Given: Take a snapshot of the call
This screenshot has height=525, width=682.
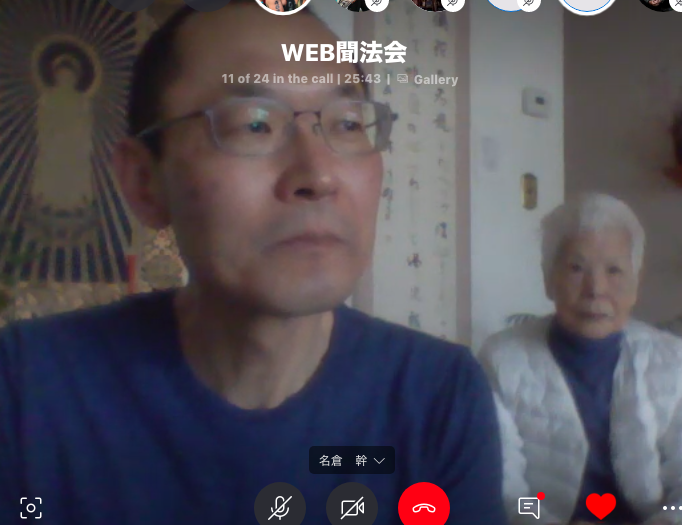Looking at the screenshot, I should [31, 507].
